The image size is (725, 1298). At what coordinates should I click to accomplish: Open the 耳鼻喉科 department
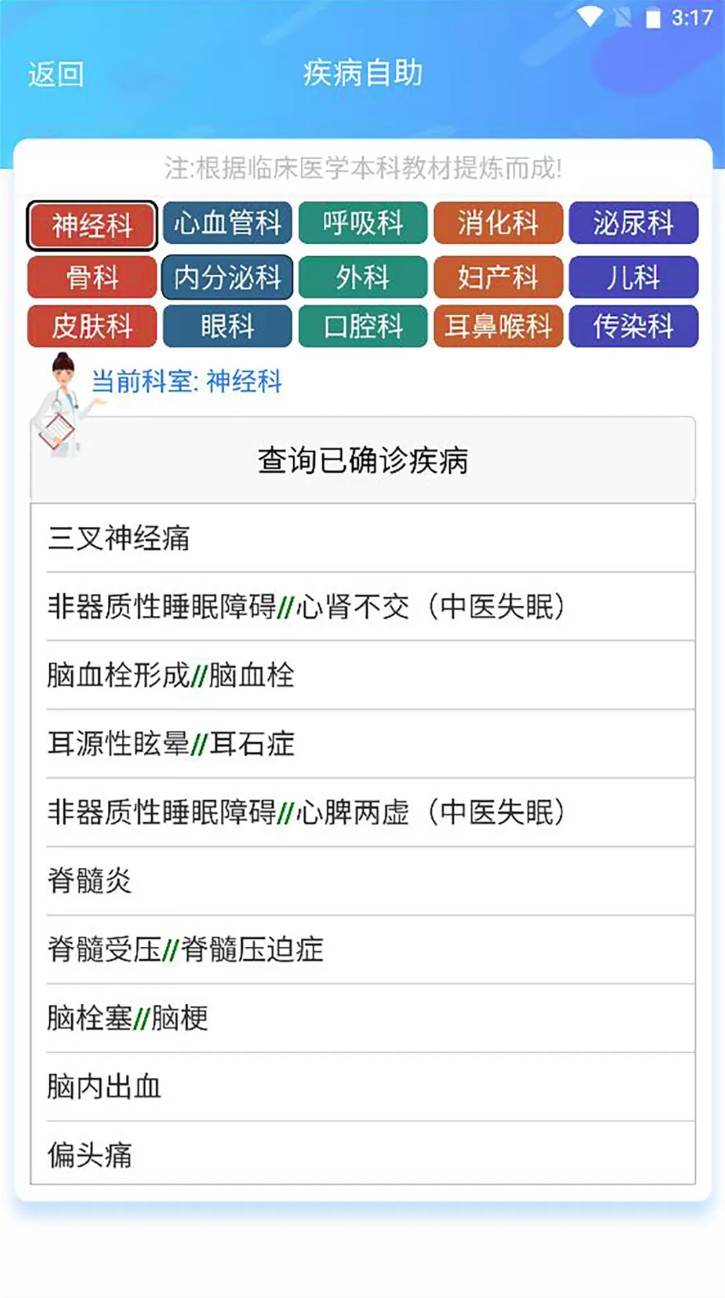click(498, 326)
